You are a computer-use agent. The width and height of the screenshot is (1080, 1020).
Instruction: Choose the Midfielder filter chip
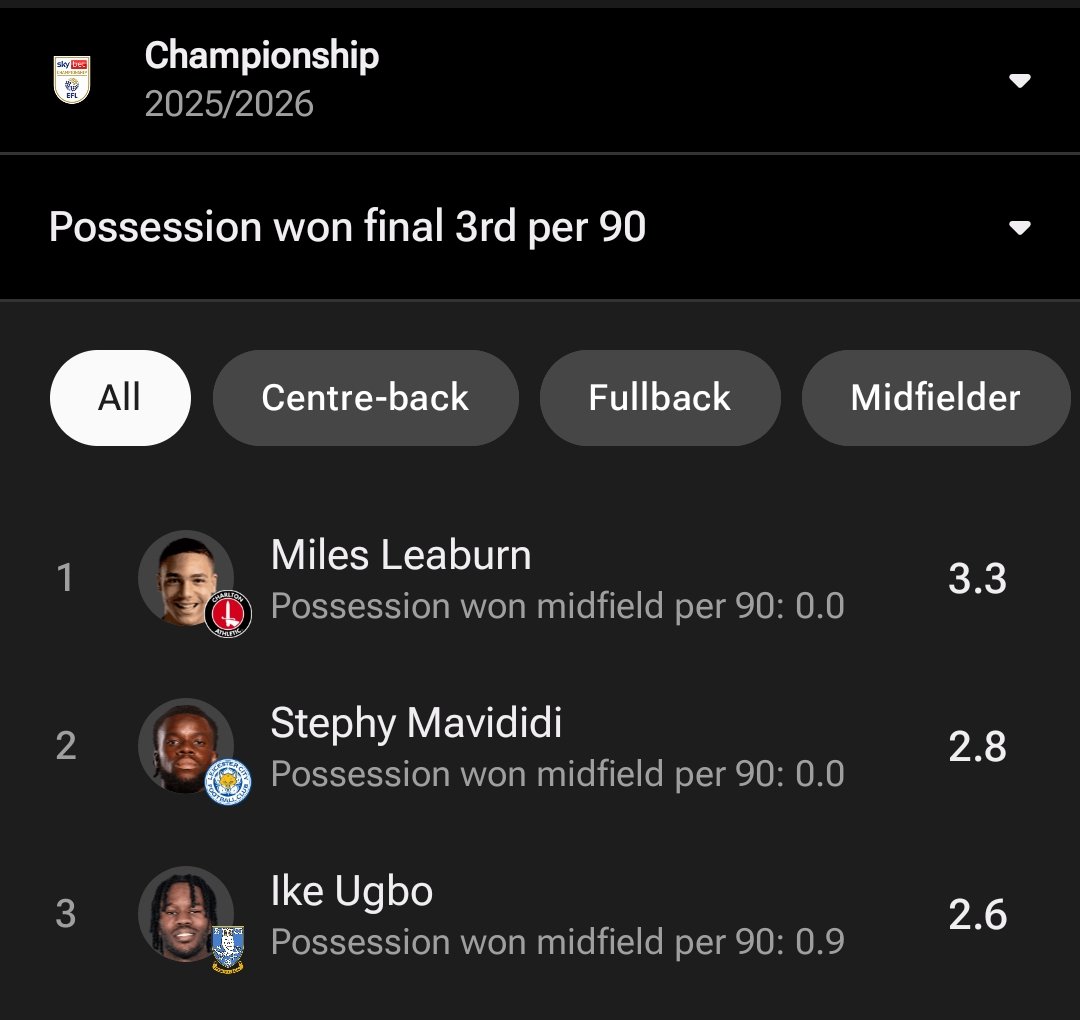(935, 398)
